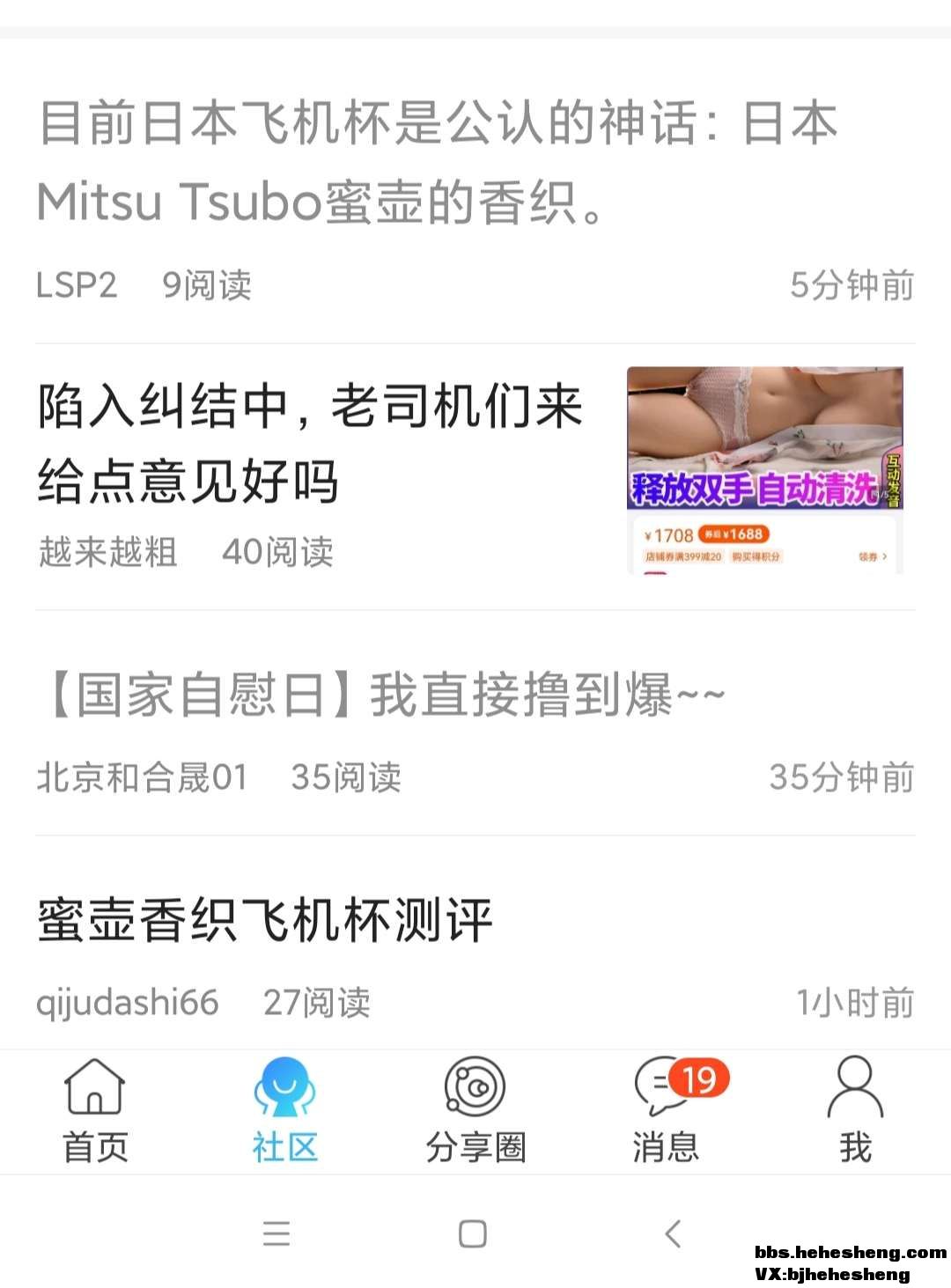Tap the system home square button
Viewport: 951px width, 1288px height.
[x=473, y=1233]
